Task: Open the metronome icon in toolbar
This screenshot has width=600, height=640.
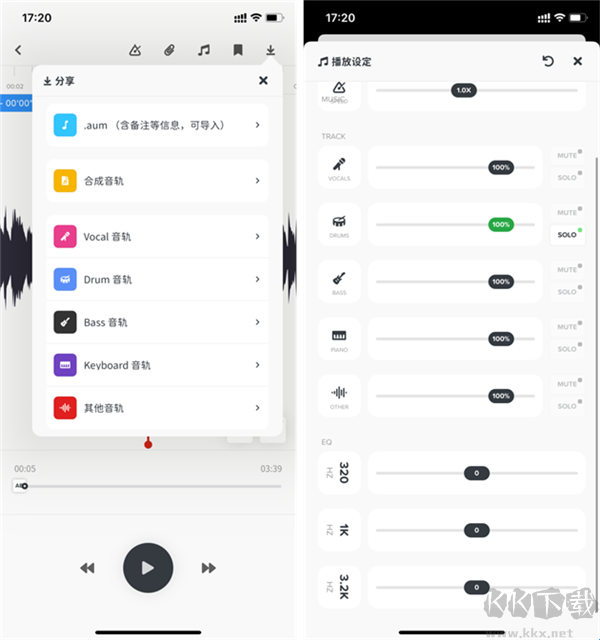Action: click(x=133, y=50)
